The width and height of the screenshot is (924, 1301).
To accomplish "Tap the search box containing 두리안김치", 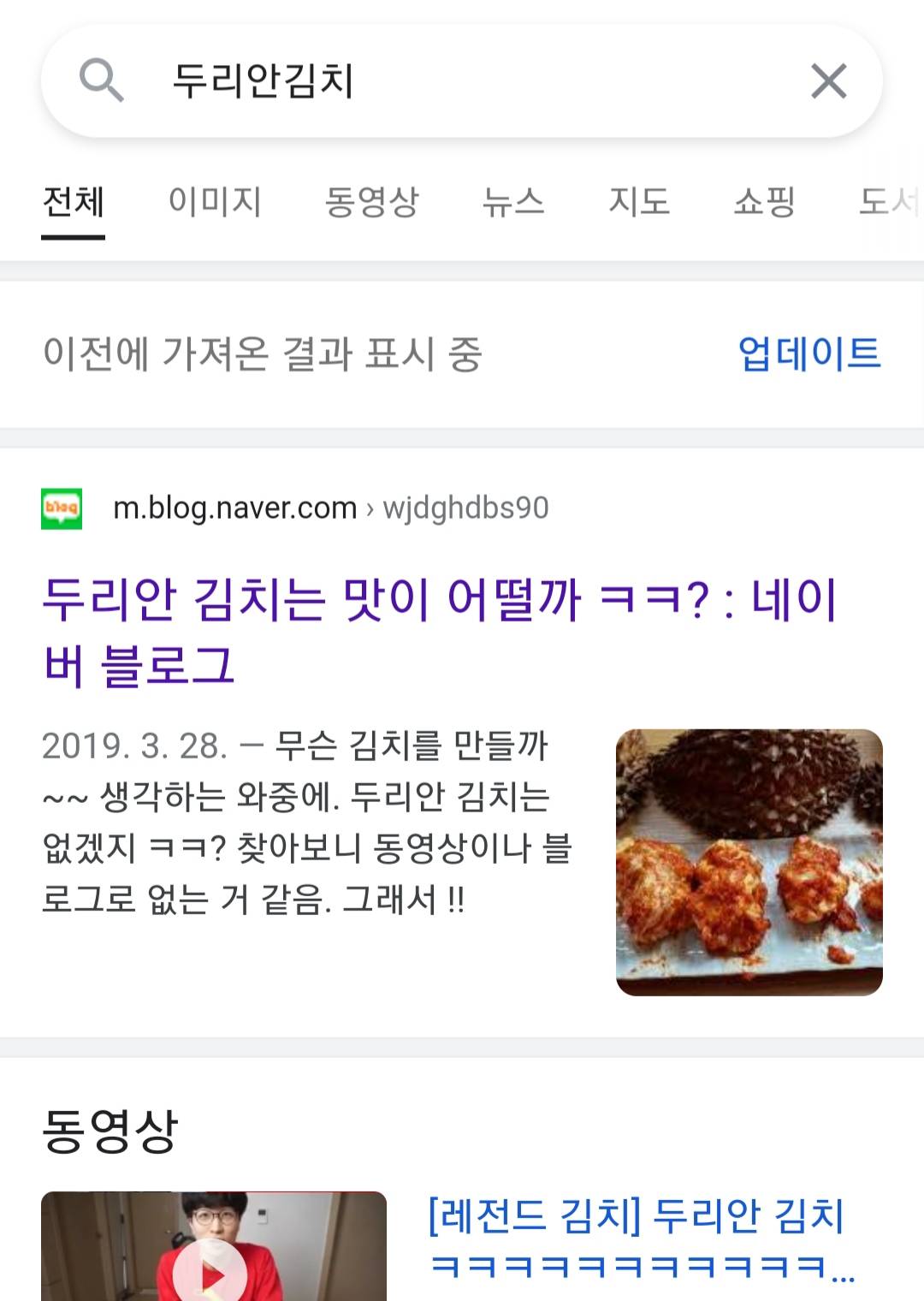I will (462, 81).
